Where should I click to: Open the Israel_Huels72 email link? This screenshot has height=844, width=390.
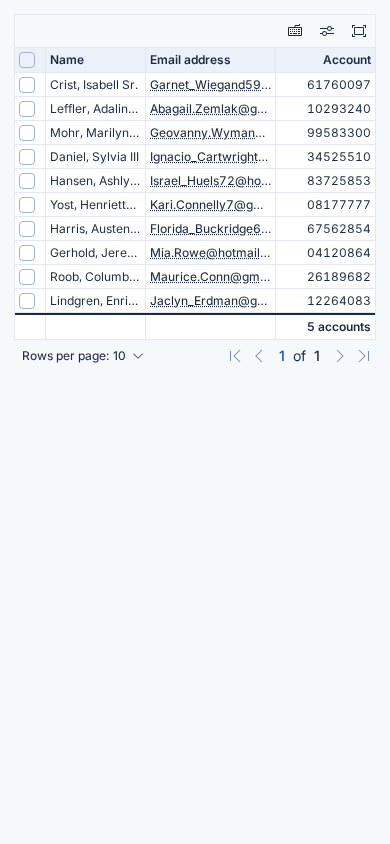(210, 181)
